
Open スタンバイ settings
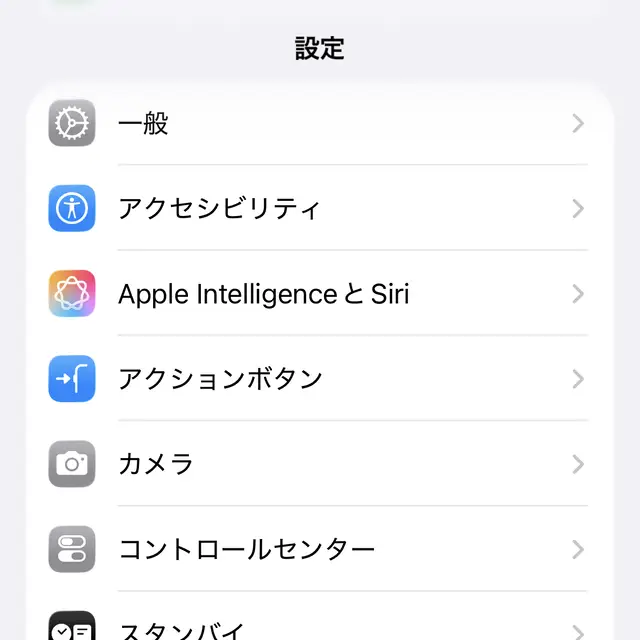320,627
